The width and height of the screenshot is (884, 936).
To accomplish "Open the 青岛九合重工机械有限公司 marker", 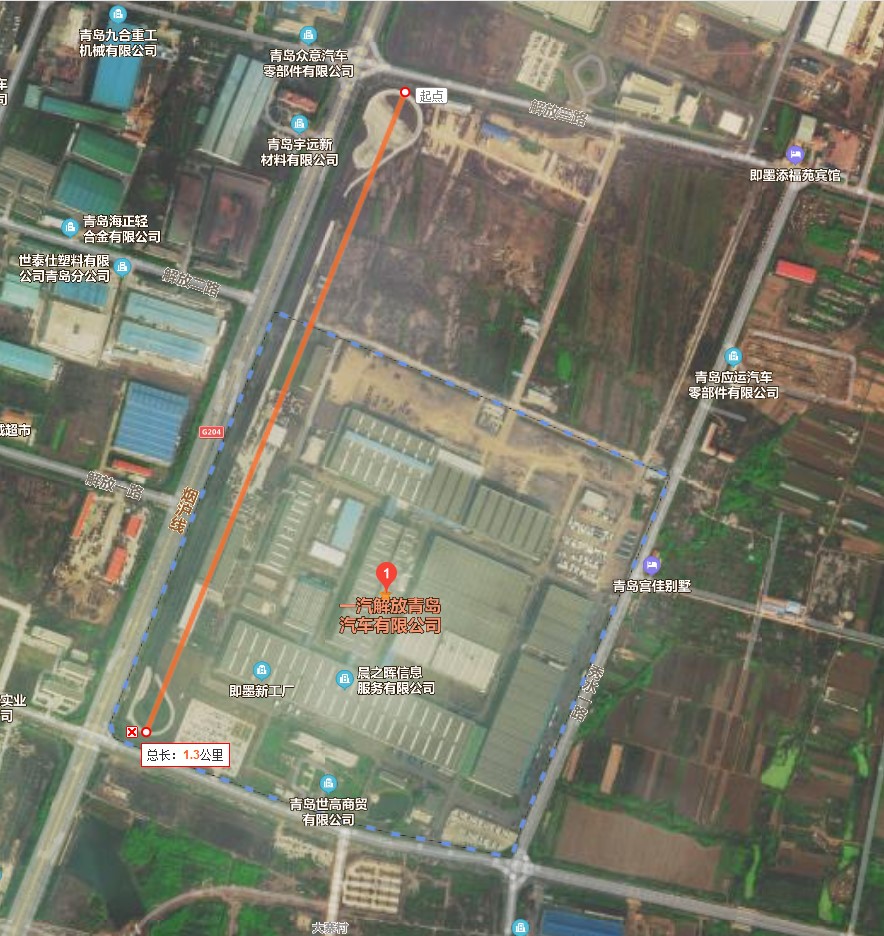I will click(118, 14).
